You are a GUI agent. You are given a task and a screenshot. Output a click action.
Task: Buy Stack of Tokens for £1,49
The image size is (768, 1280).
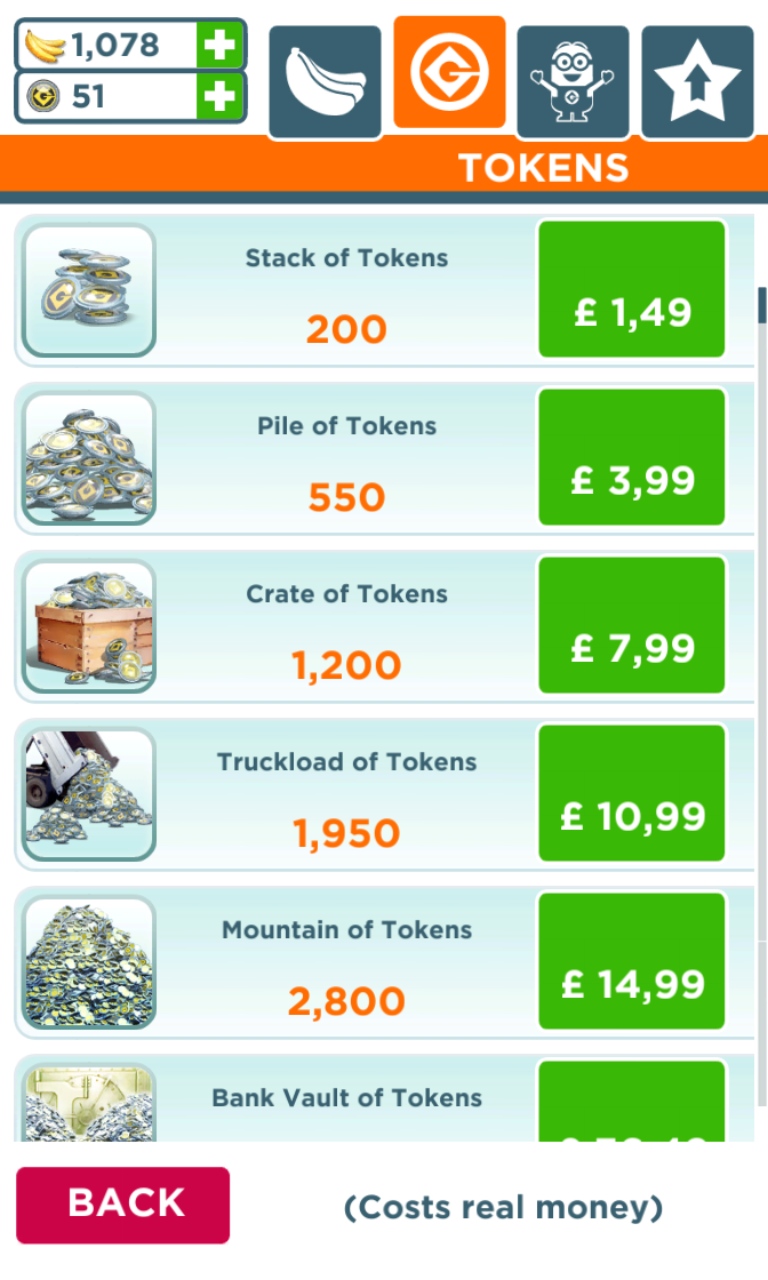click(631, 289)
